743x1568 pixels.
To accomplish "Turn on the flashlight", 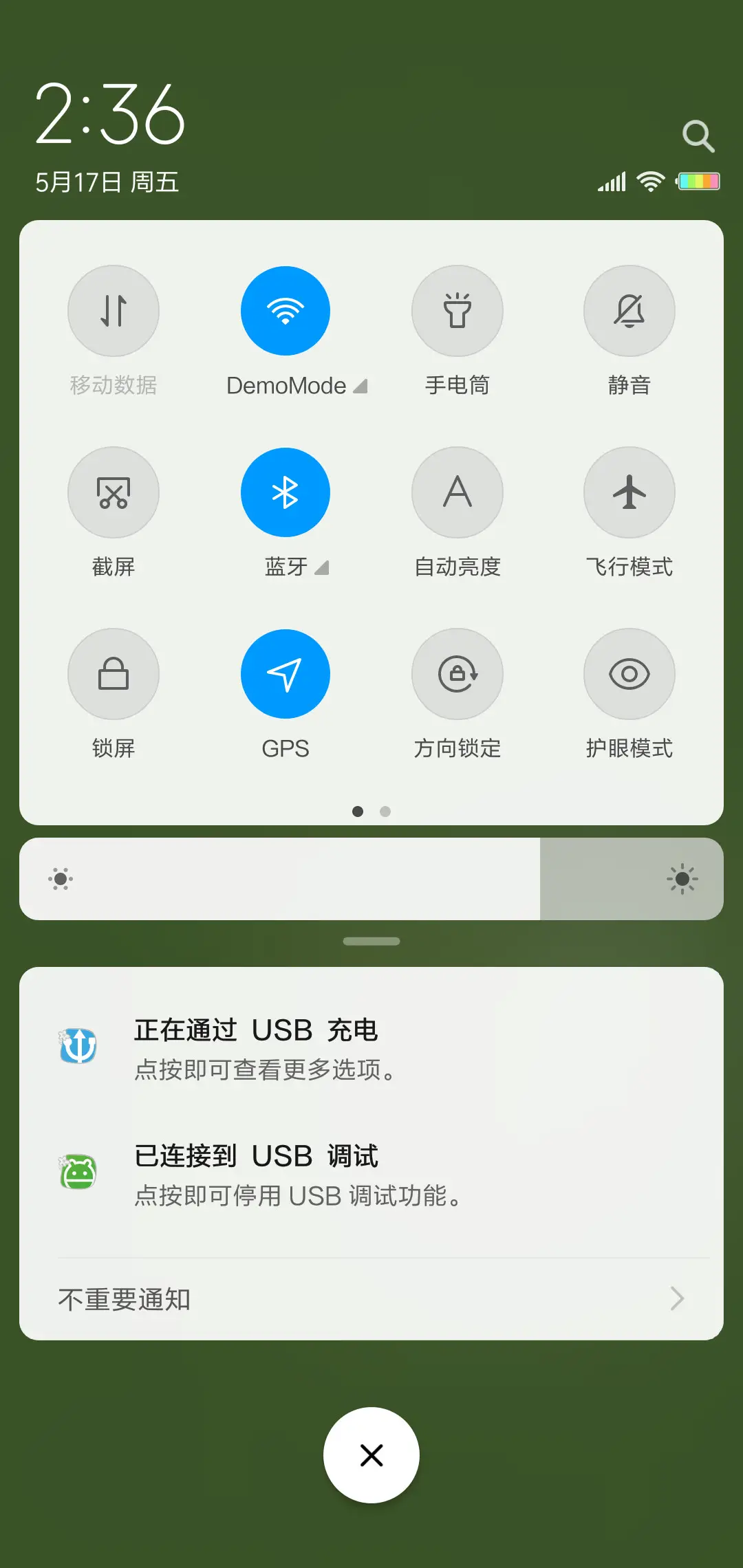I will tap(457, 311).
